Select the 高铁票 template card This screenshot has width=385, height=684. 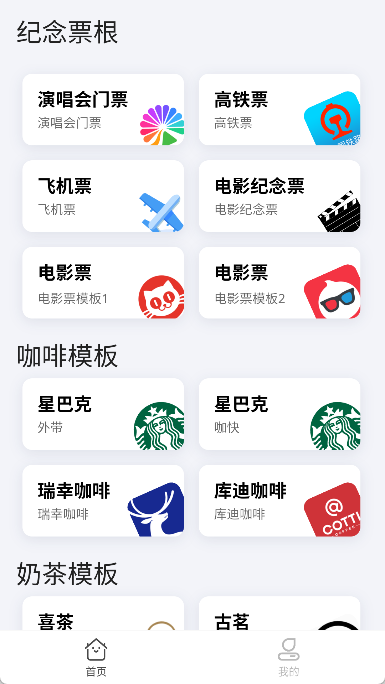coord(279,109)
